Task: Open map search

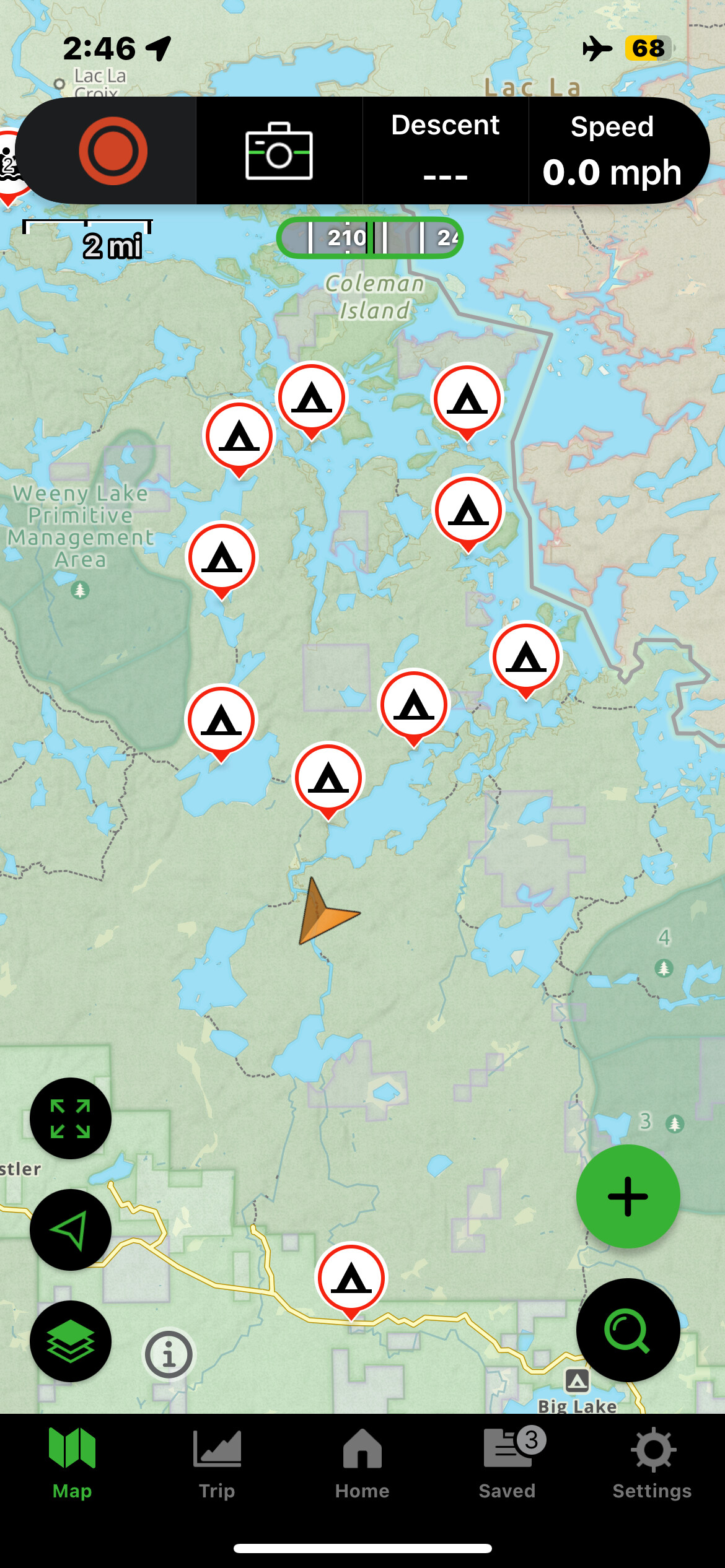Action: (628, 1330)
